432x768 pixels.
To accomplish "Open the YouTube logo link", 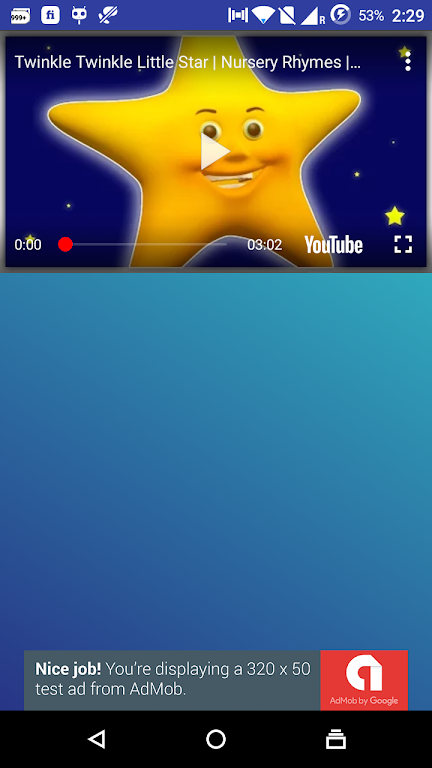I will point(334,244).
